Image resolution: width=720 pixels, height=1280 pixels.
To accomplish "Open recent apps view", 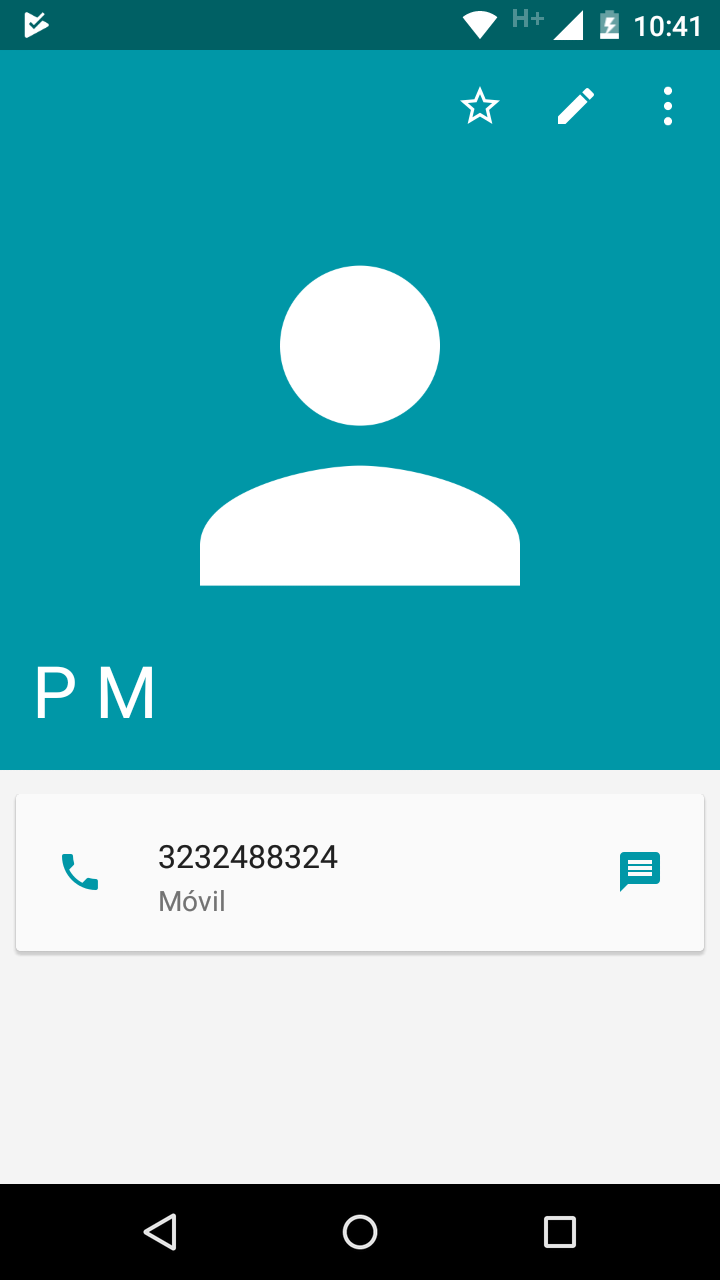I will [560, 1232].
